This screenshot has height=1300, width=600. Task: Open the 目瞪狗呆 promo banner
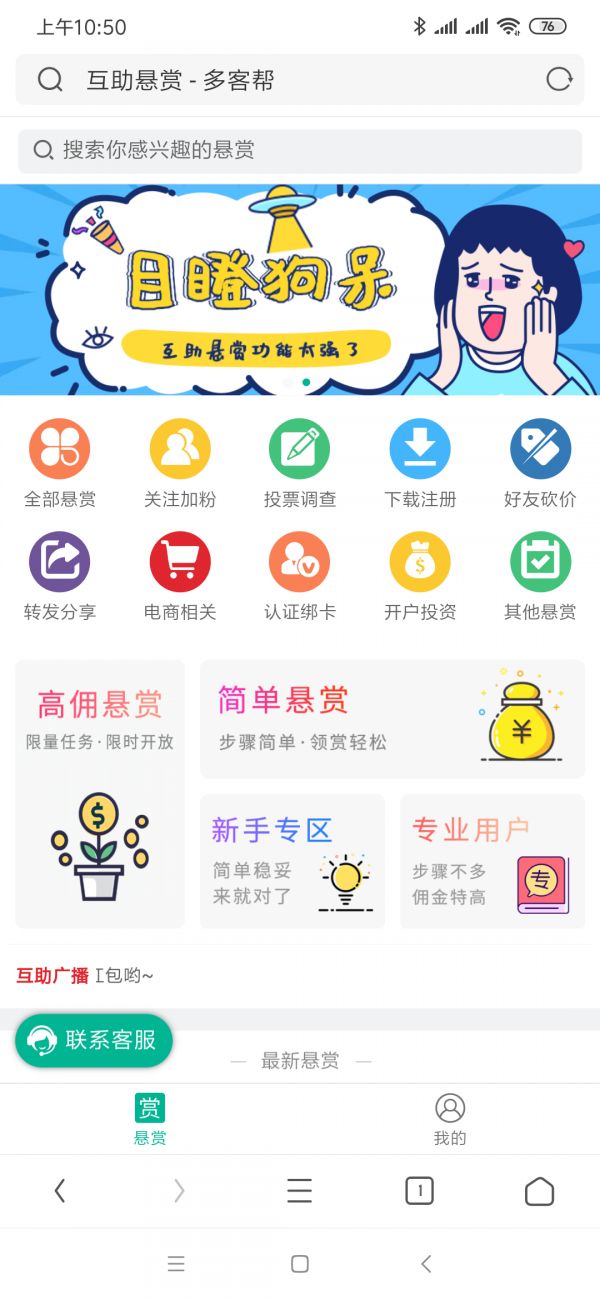300,289
